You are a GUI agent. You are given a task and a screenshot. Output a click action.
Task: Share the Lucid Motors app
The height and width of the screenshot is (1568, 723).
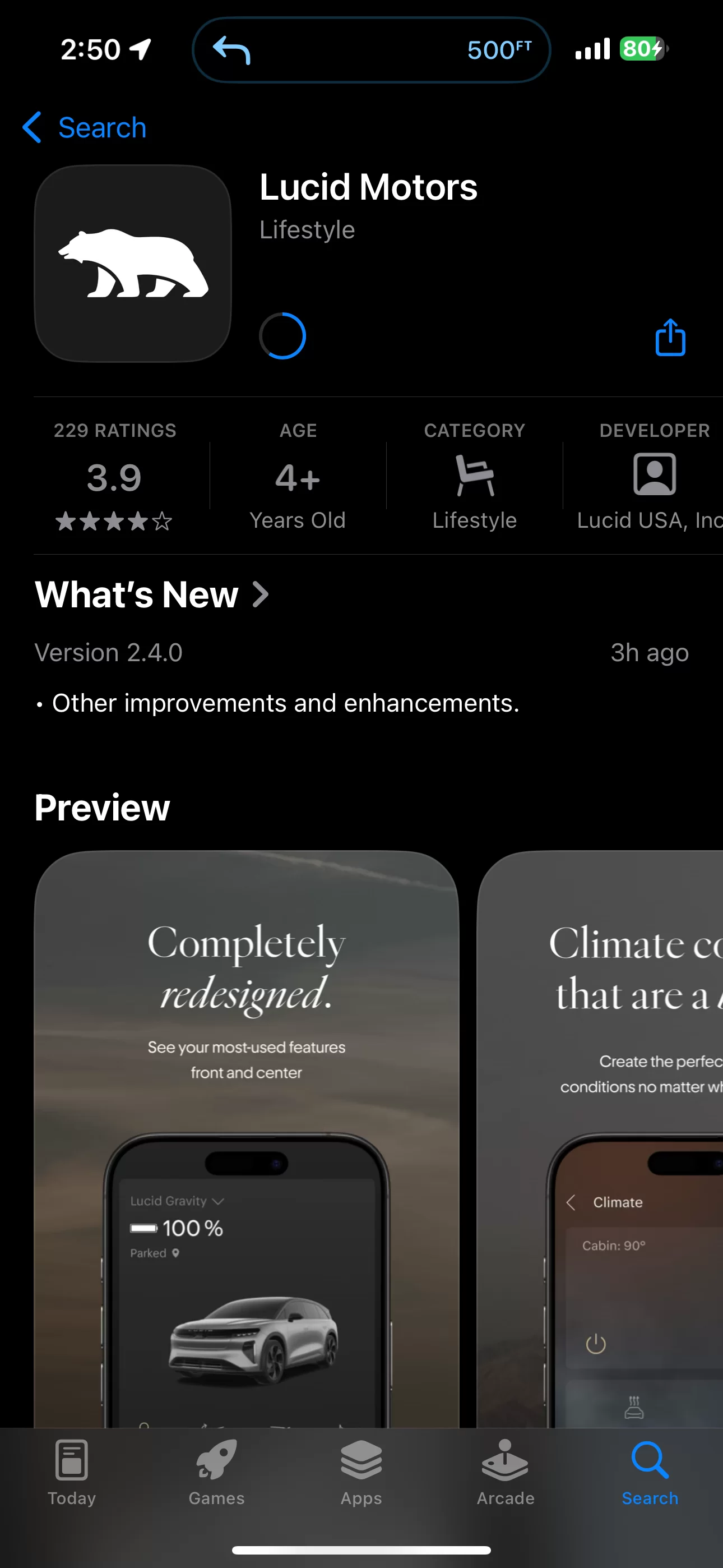click(670, 336)
